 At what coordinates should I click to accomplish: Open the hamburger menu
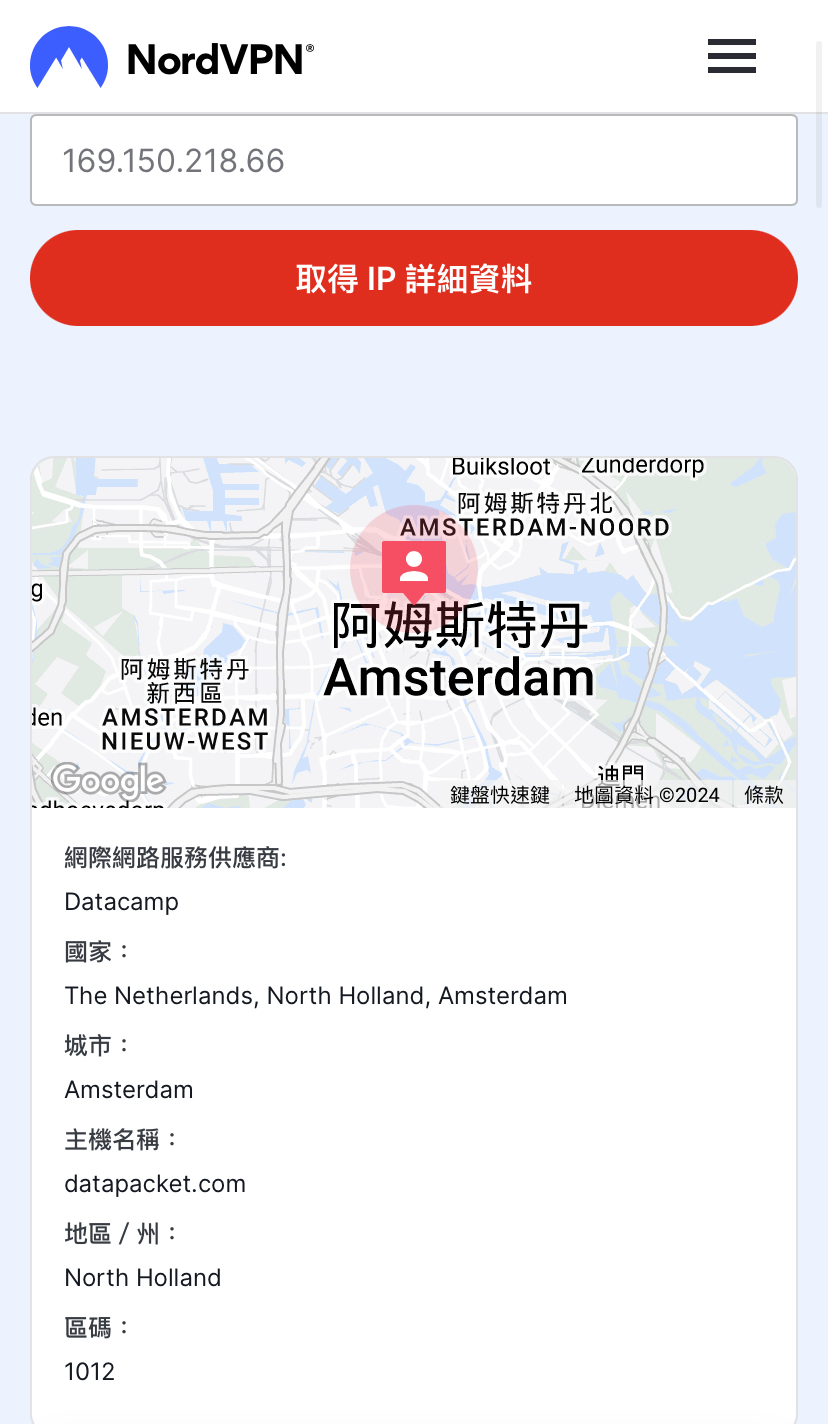click(731, 56)
